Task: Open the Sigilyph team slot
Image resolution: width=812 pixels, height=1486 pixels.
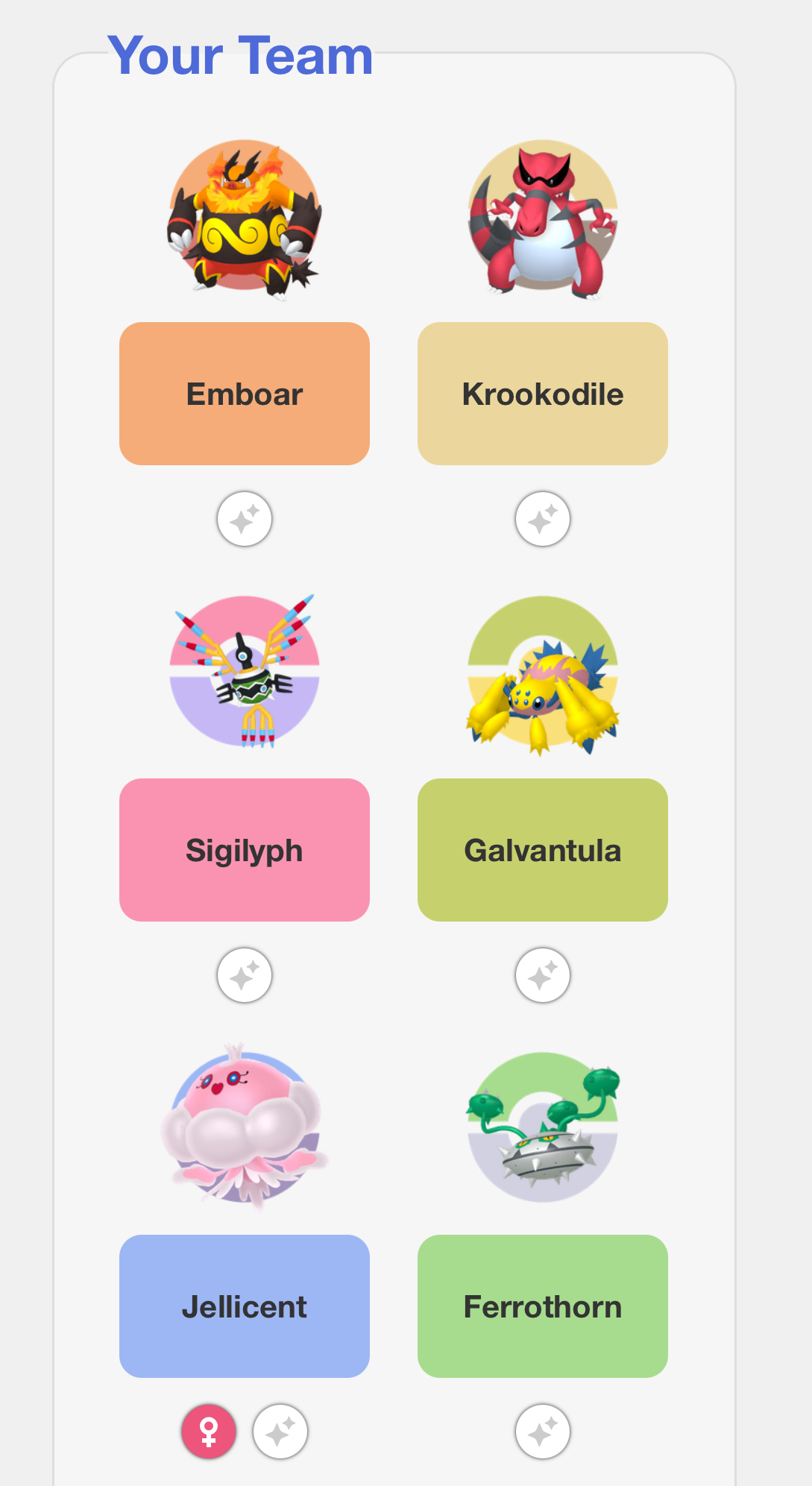Action: [x=245, y=850]
